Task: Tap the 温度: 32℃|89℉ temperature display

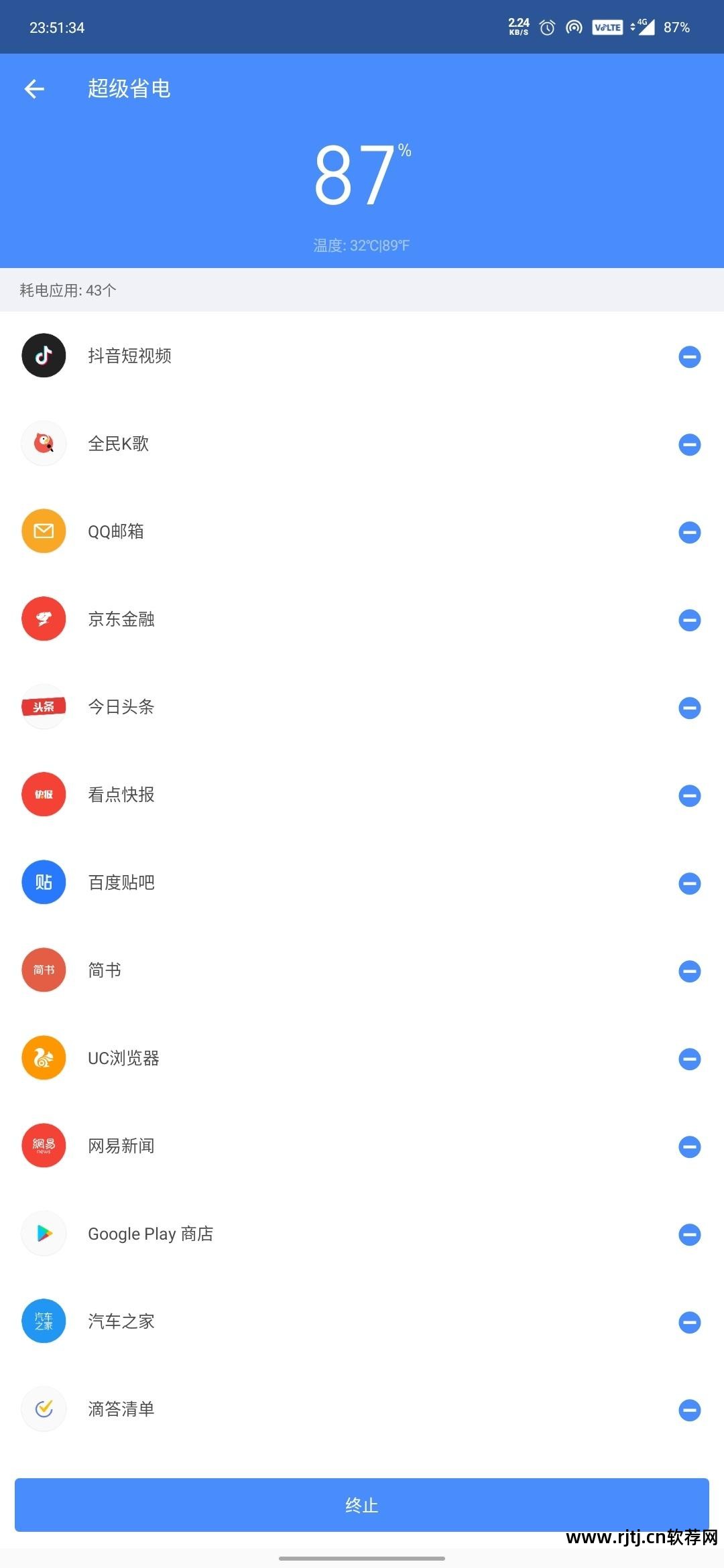Action: pos(362,246)
